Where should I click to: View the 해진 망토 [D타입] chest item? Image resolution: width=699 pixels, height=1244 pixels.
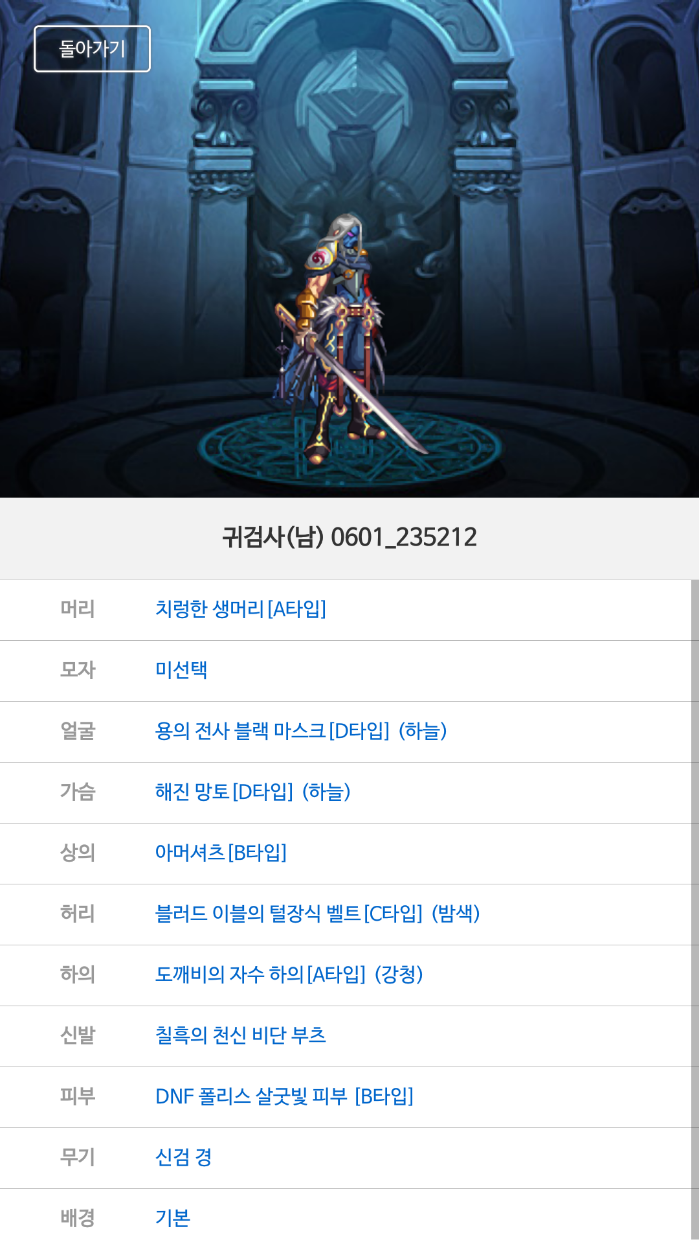pyautogui.click(x=252, y=792)
